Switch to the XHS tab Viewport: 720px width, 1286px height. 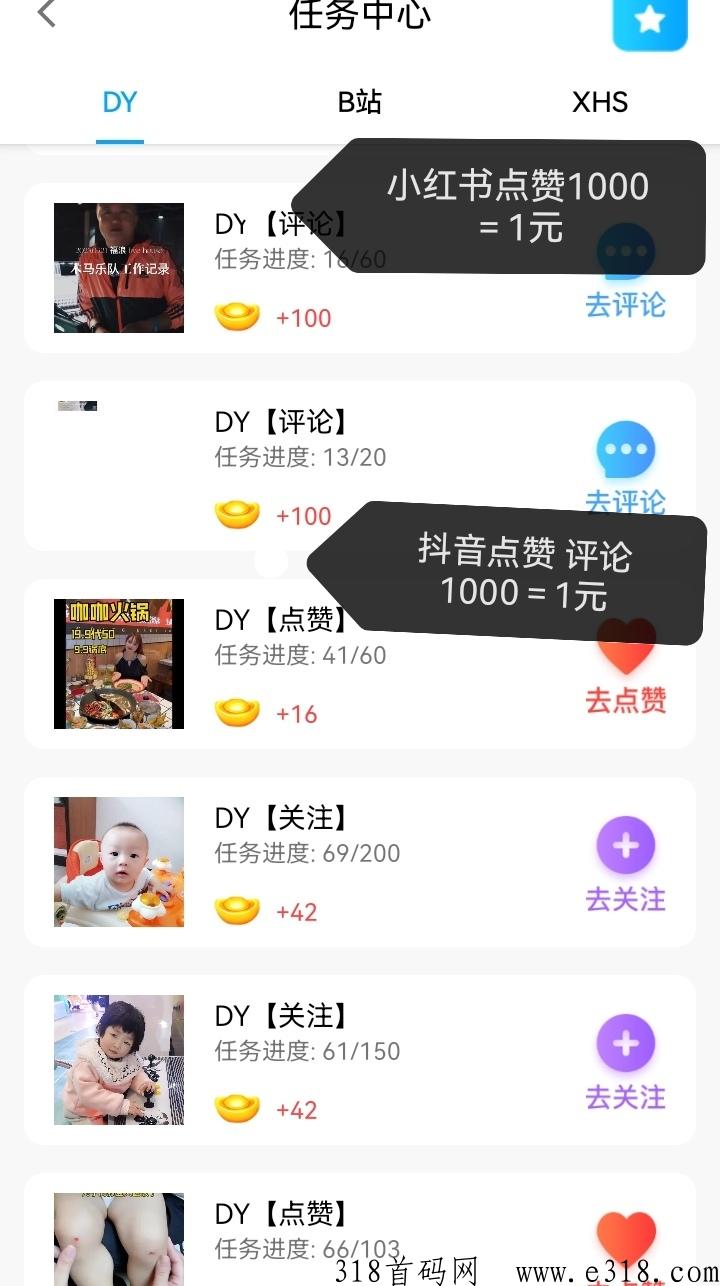click(x=600, y=102)
